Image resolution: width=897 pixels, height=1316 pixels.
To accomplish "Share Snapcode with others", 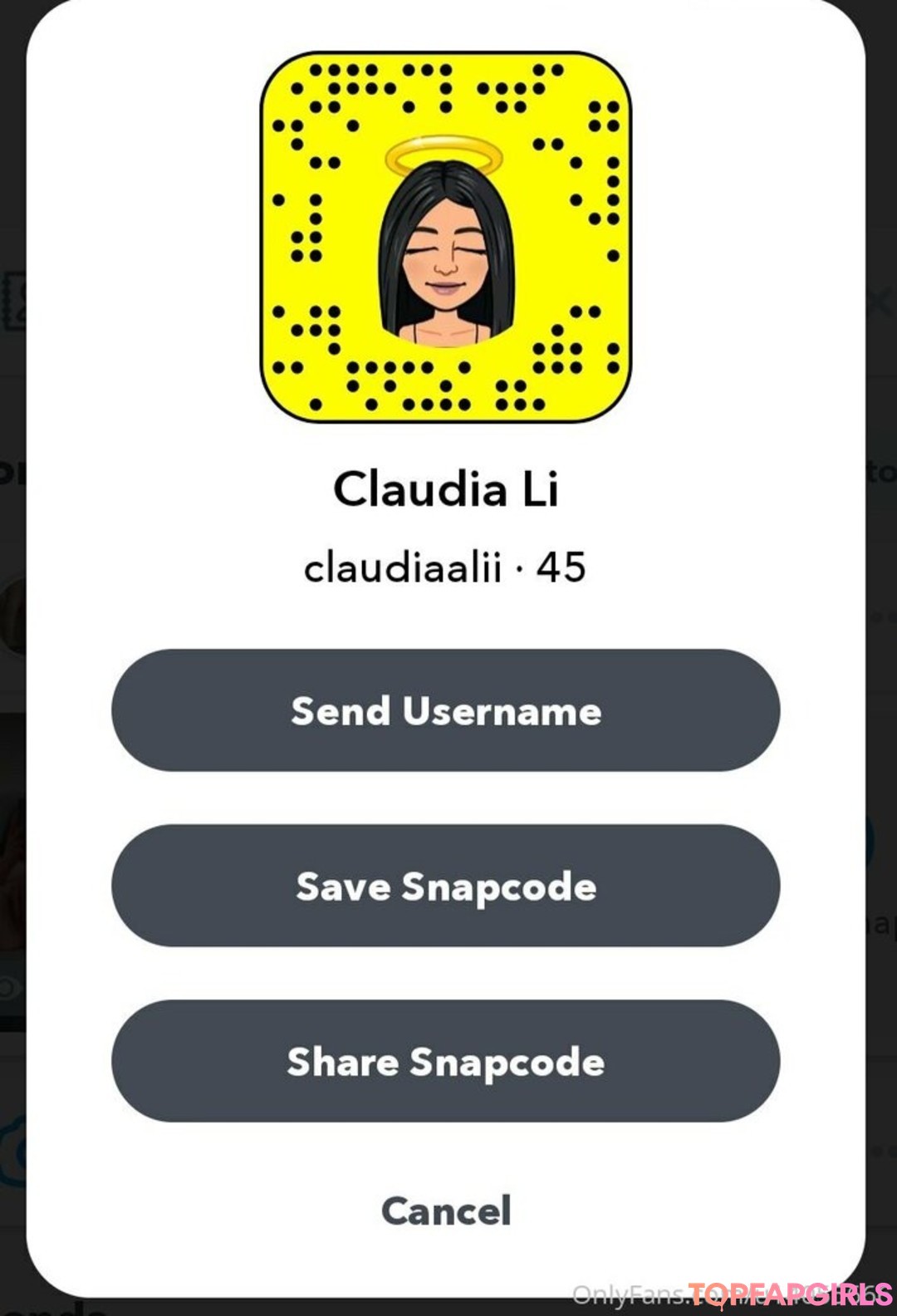I will [446, 1062].
